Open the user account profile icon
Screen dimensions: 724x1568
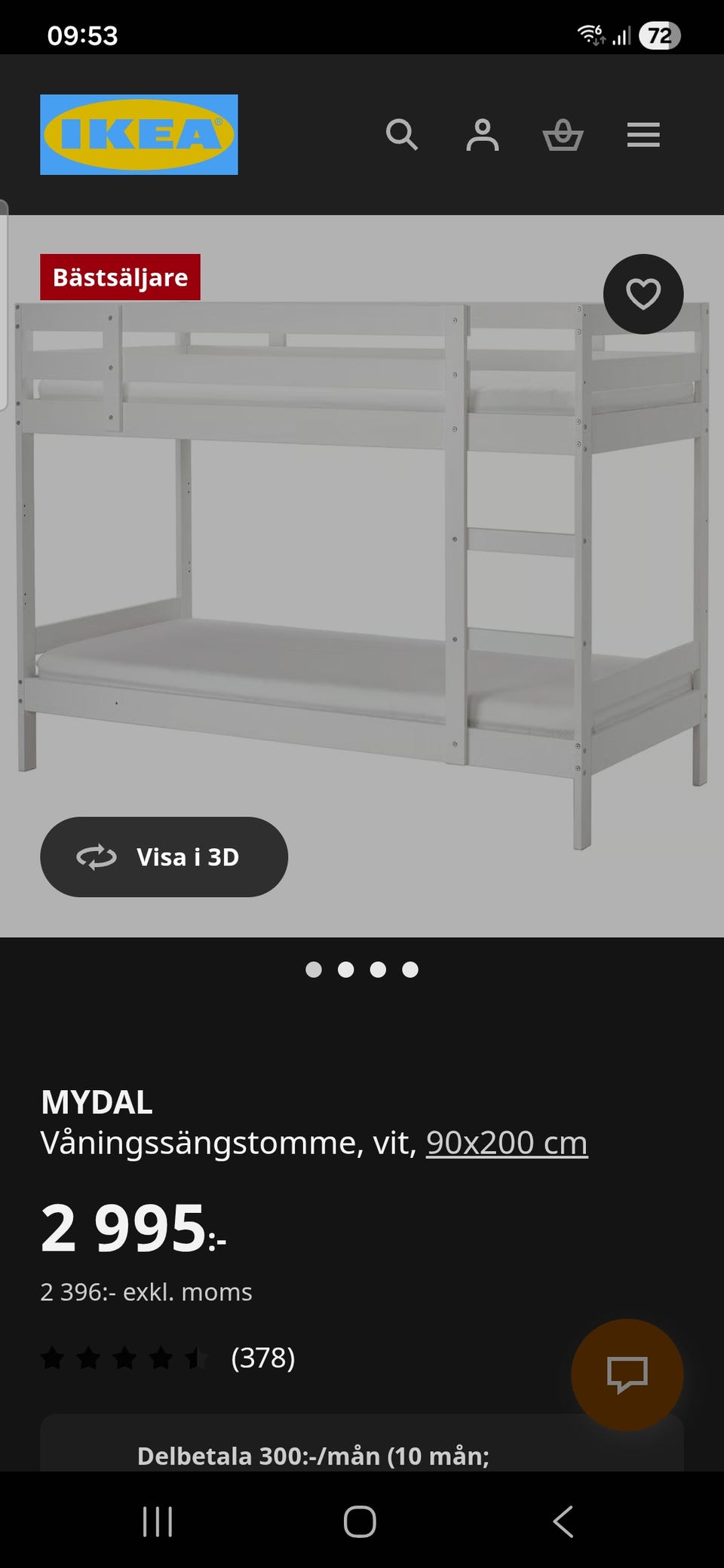(482, 136)
